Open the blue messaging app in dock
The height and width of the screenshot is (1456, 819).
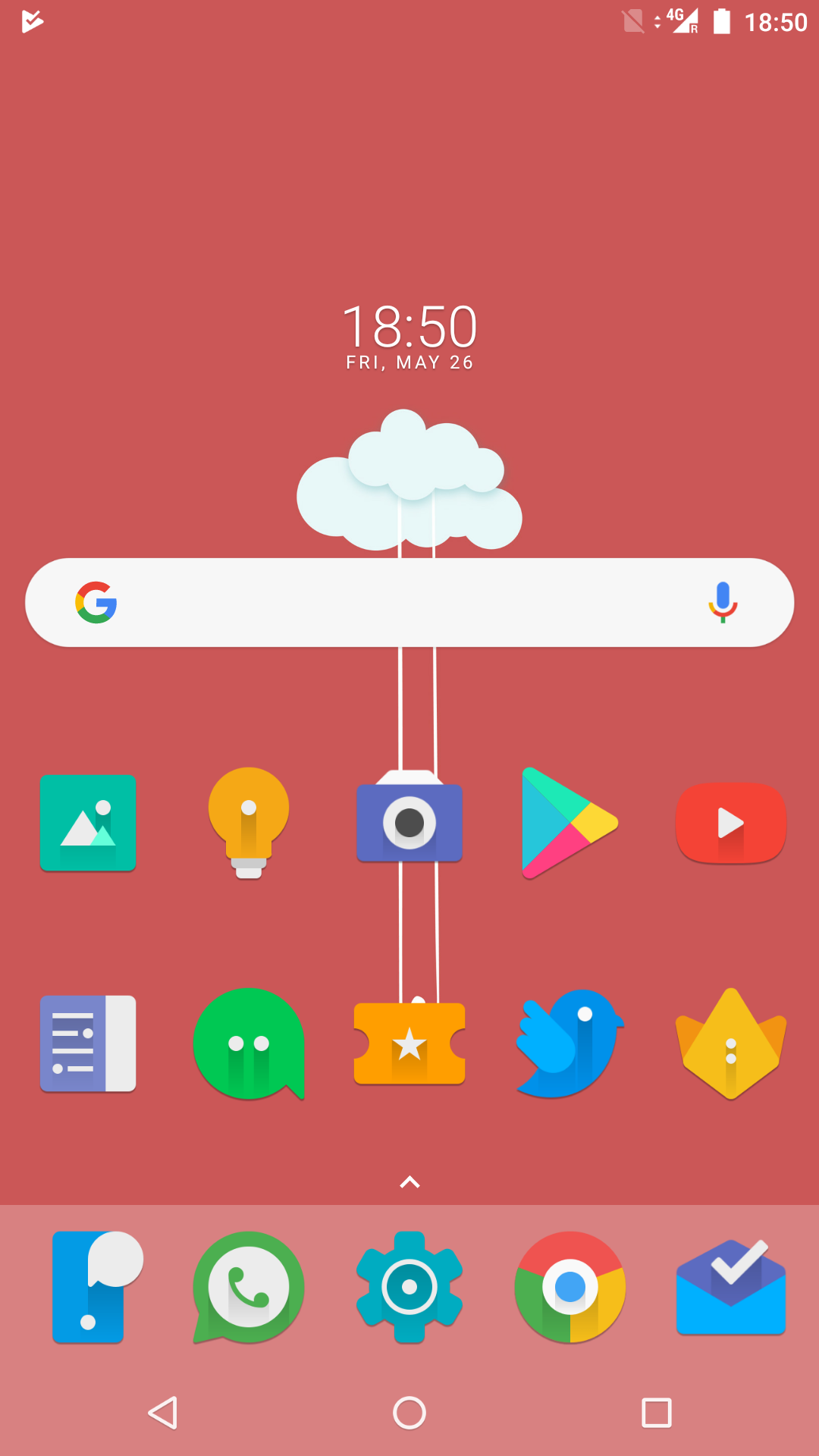click(x=97, y=1287)
